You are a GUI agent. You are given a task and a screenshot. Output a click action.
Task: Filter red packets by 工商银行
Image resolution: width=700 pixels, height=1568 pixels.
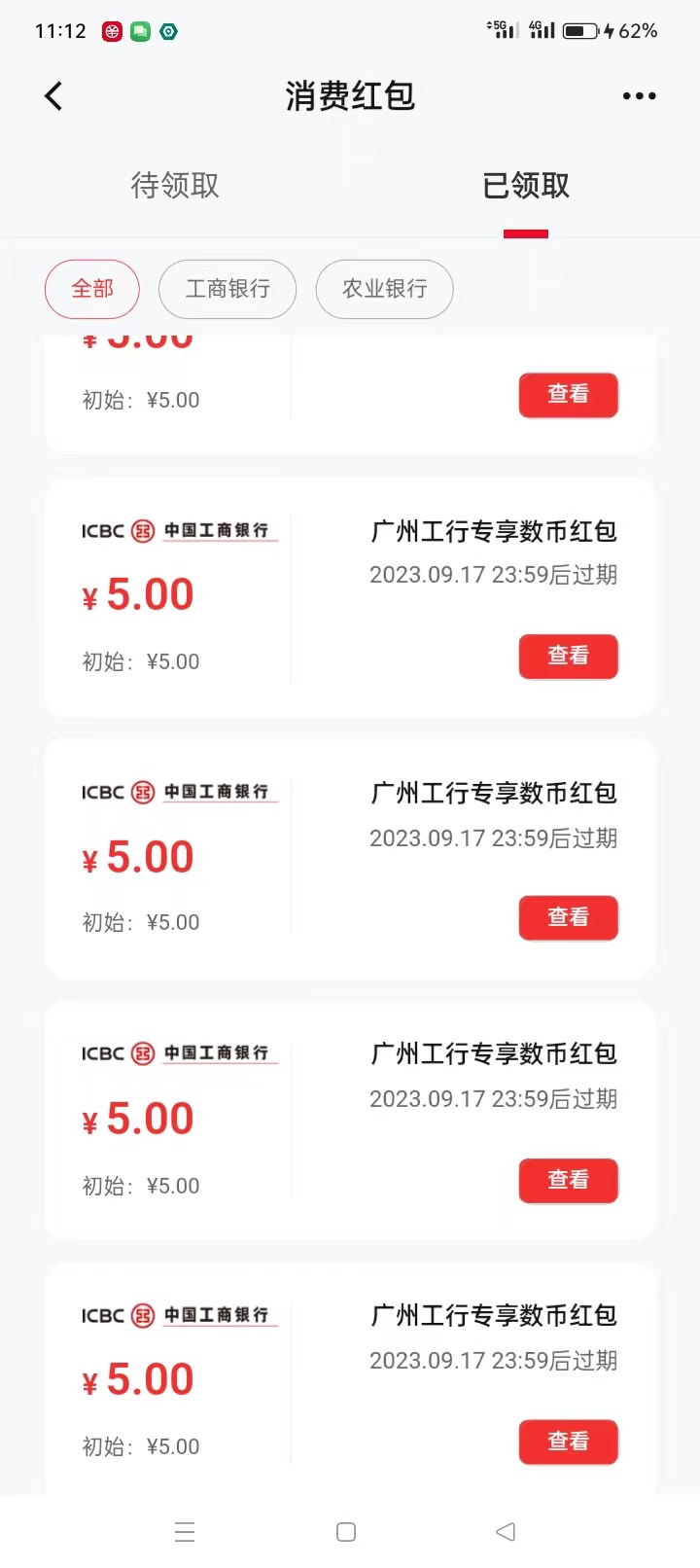pos(227,289)
